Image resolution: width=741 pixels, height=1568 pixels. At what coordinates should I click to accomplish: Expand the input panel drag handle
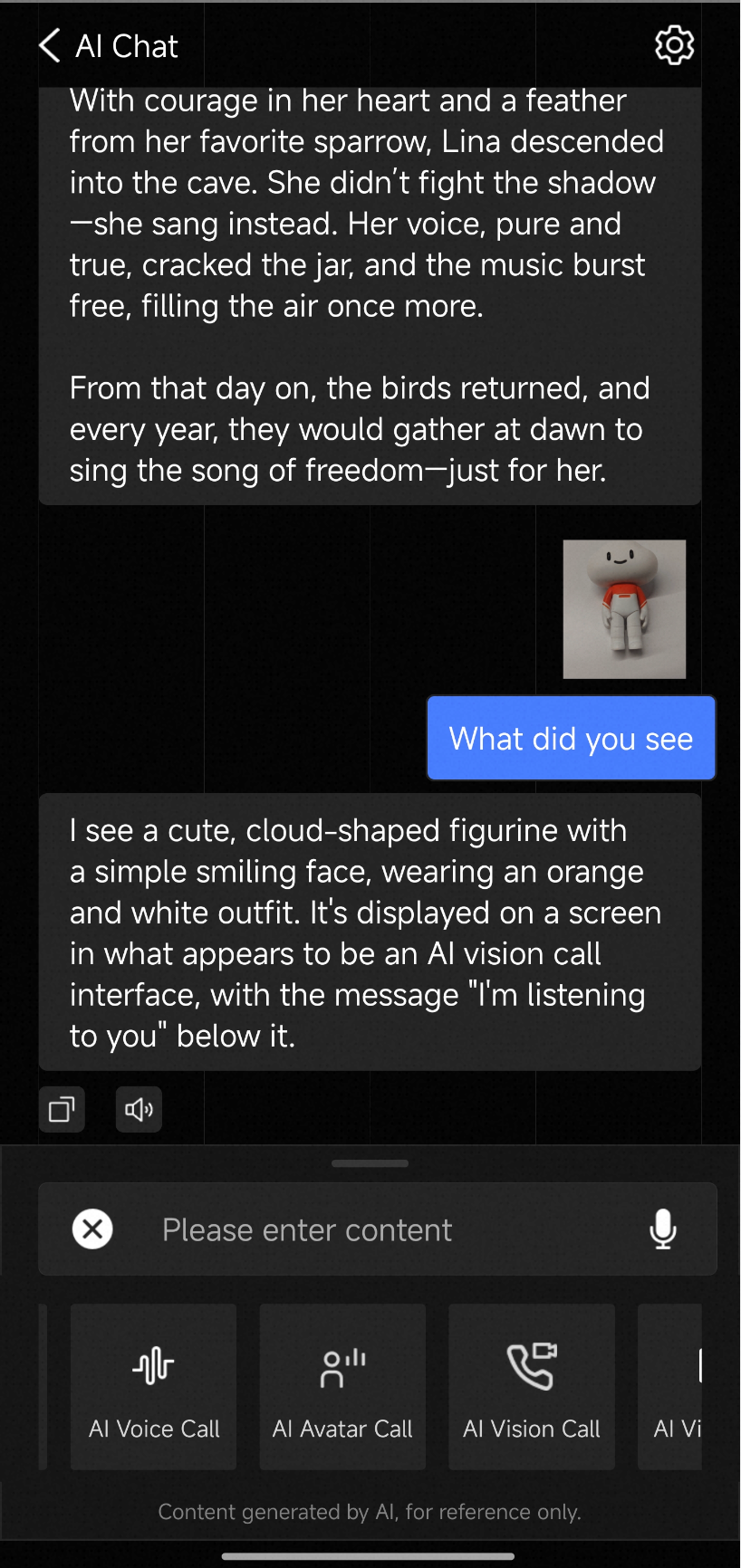click(x=370, y=1163)
